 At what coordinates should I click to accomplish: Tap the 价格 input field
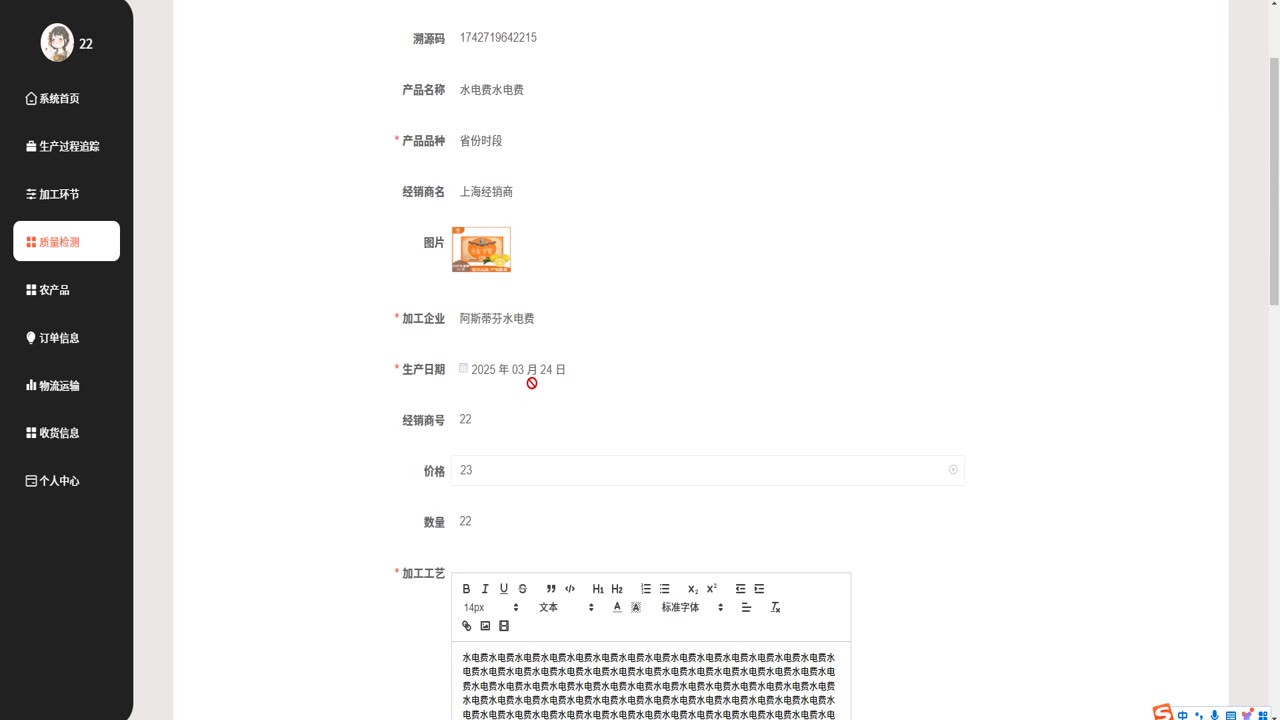(x=700, y=470)
